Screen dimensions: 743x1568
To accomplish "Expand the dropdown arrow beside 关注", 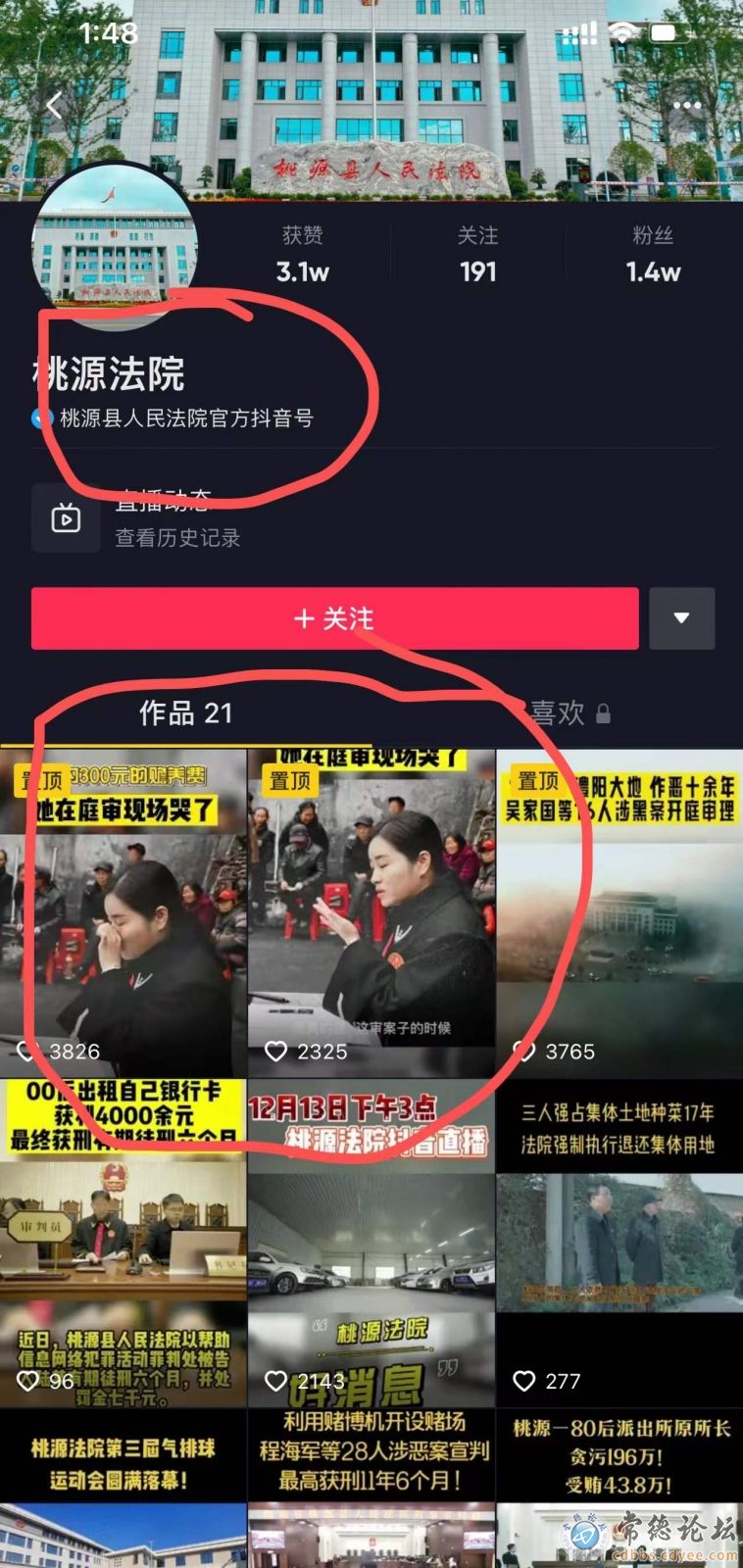I will (681, 618).
